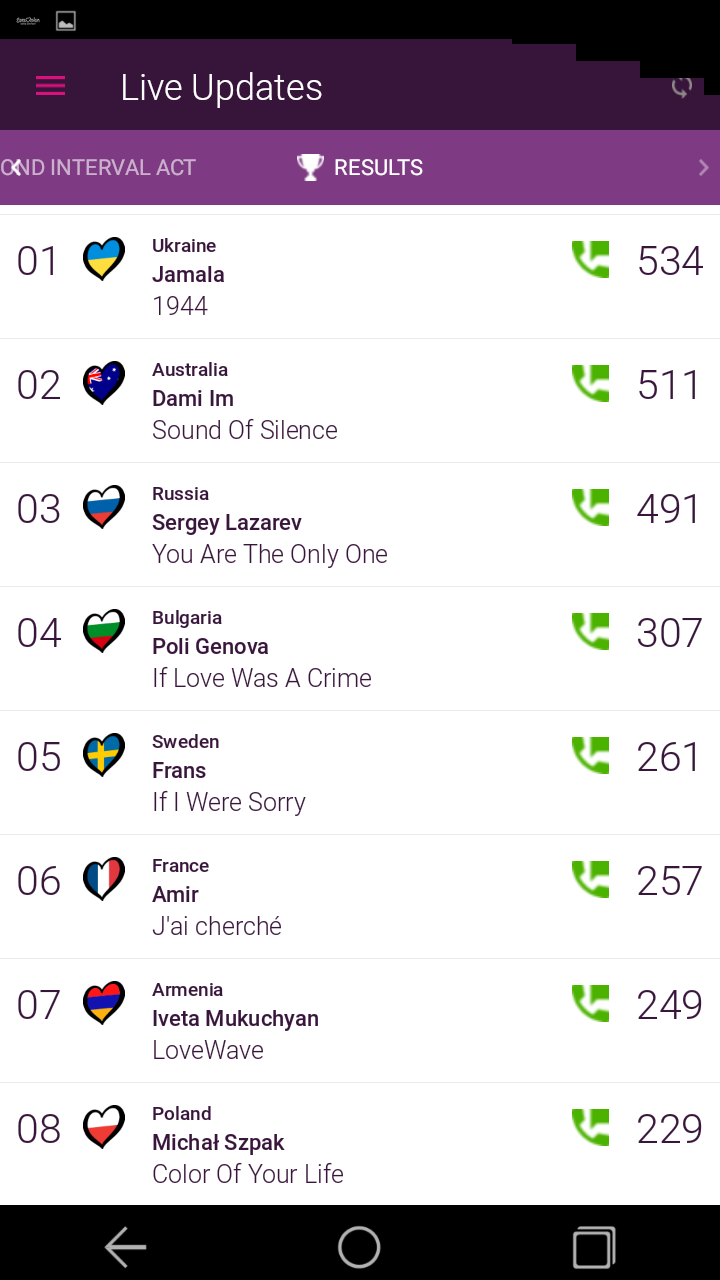Select the Results tab
The height and width of the screenshot is (1280, 720).
(360, 167)
